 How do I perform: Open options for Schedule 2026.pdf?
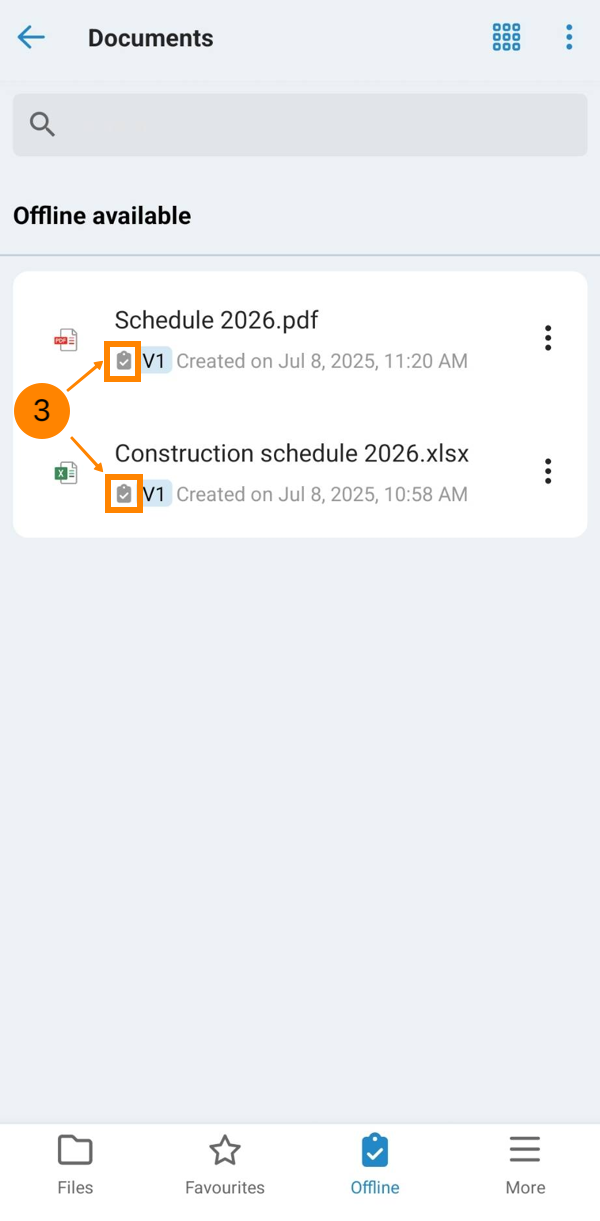click(x=548, y=338)
